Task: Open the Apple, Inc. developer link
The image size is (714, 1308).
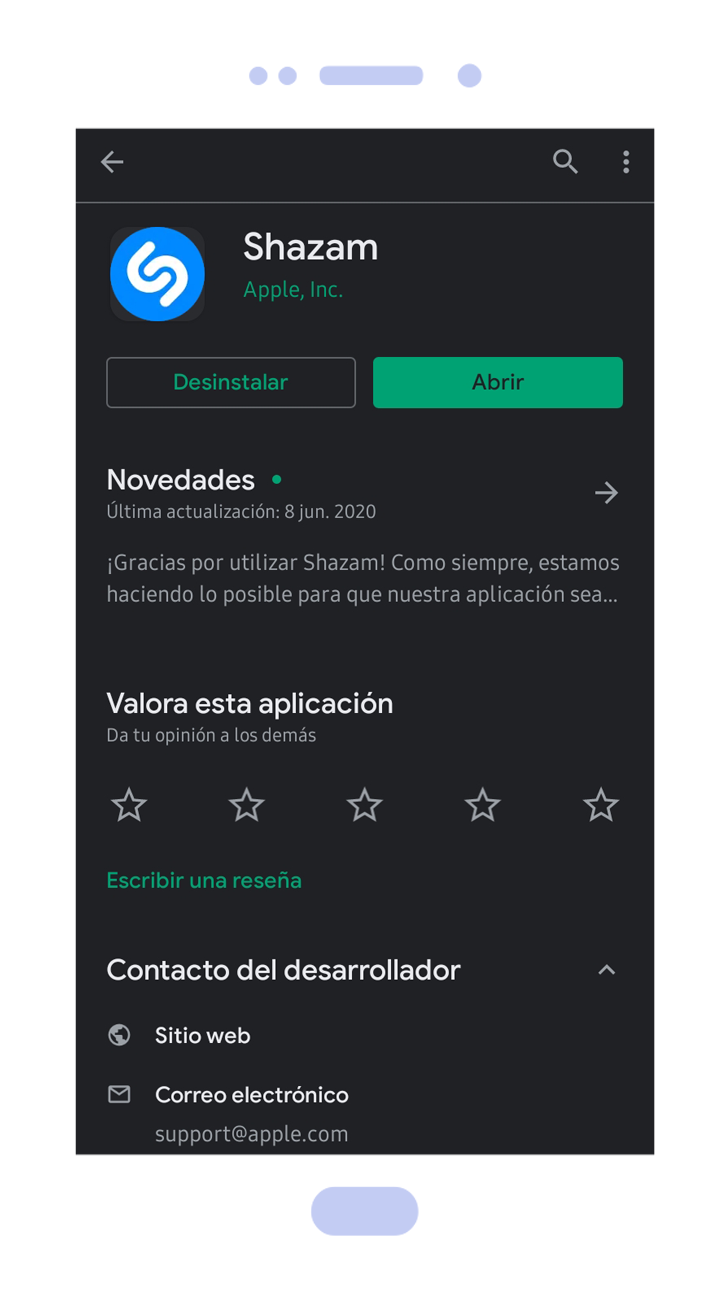Action: click(293, 290)
